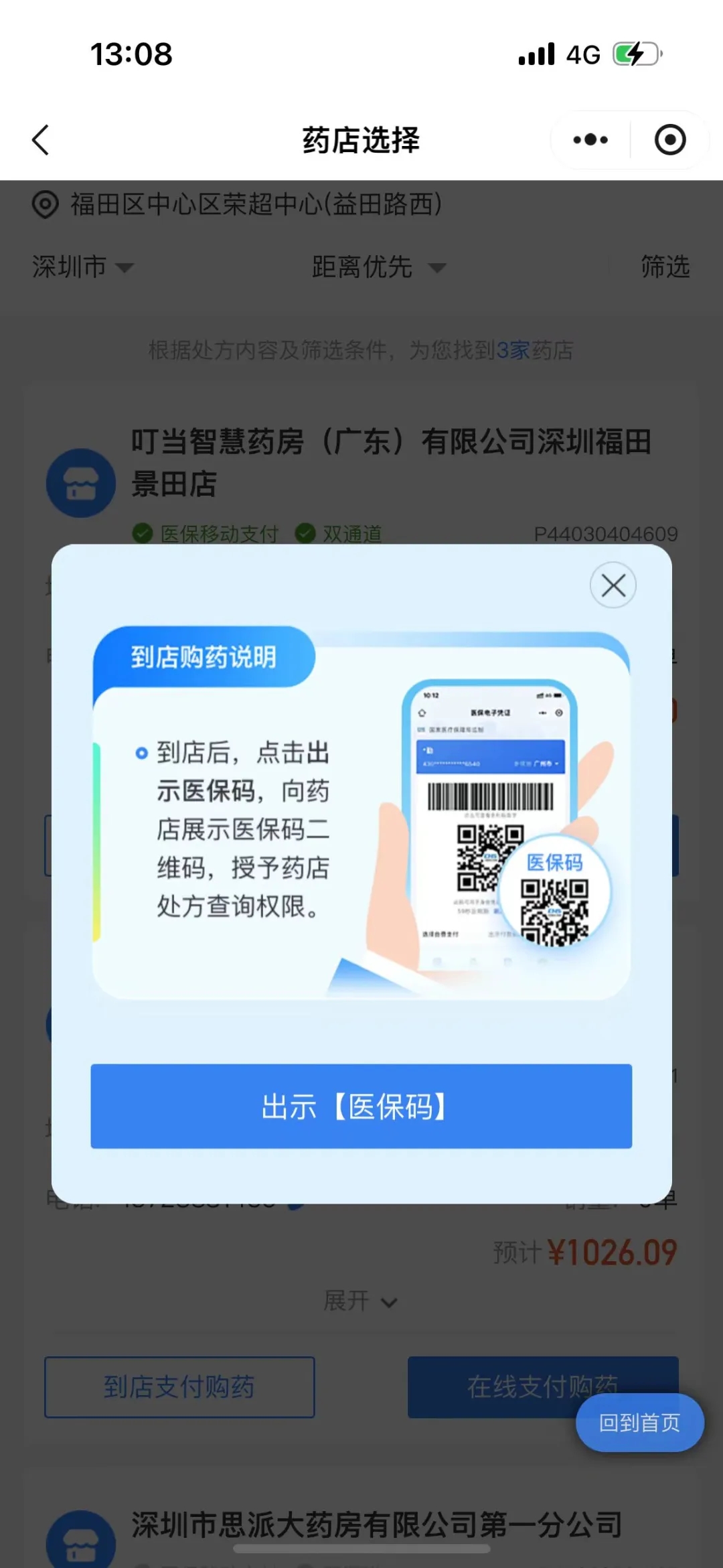This screenshot has height=1568, width=723.
Task: Select the 回到首页 floating tab
Action: click(639, 1423)
